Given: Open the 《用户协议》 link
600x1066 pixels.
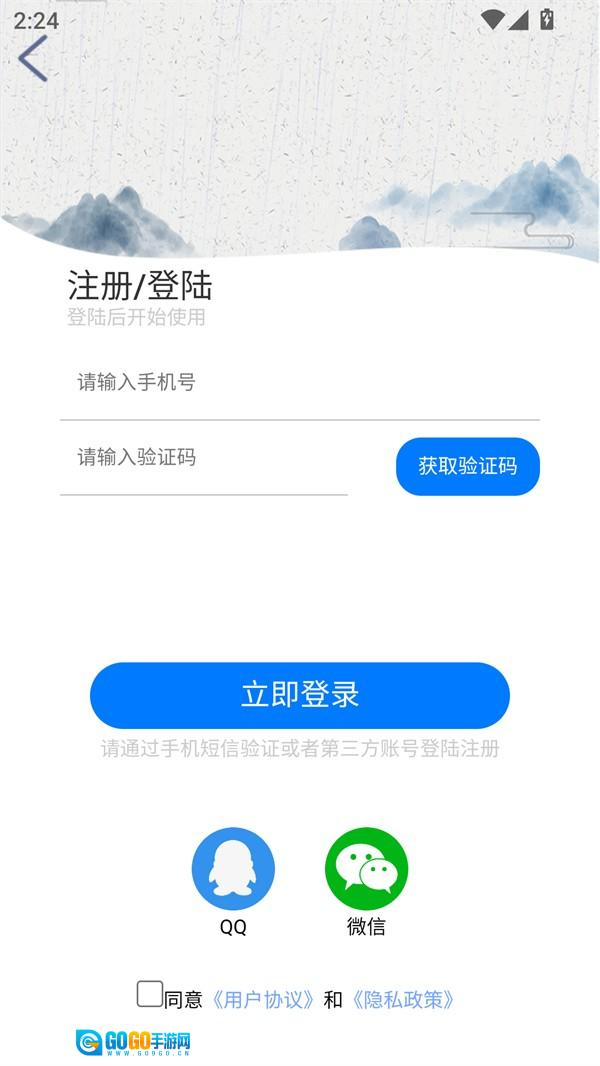Looking at the screenshot, I should pyautogui.click(x=263, y=999).
